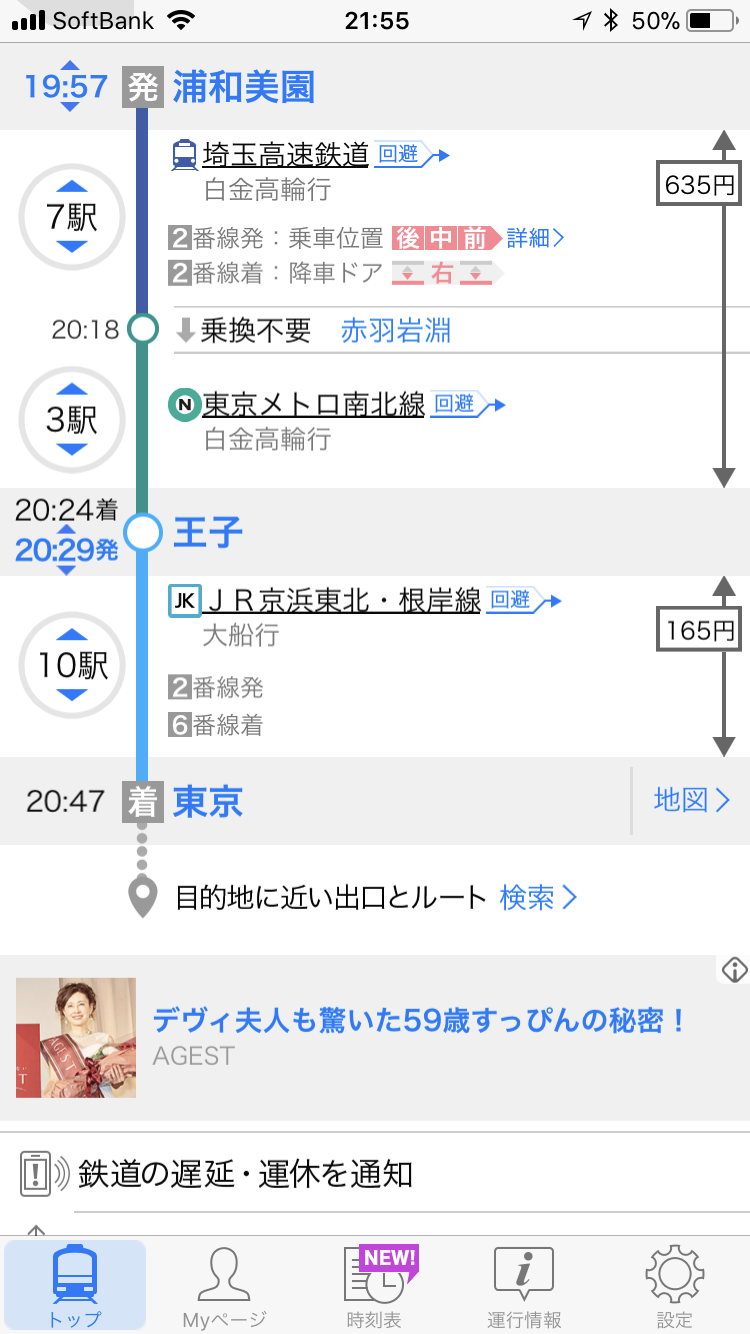This screenshot has width=750, height=1334.
Task: Open the 設定 tab
Action: point(674,1287)
